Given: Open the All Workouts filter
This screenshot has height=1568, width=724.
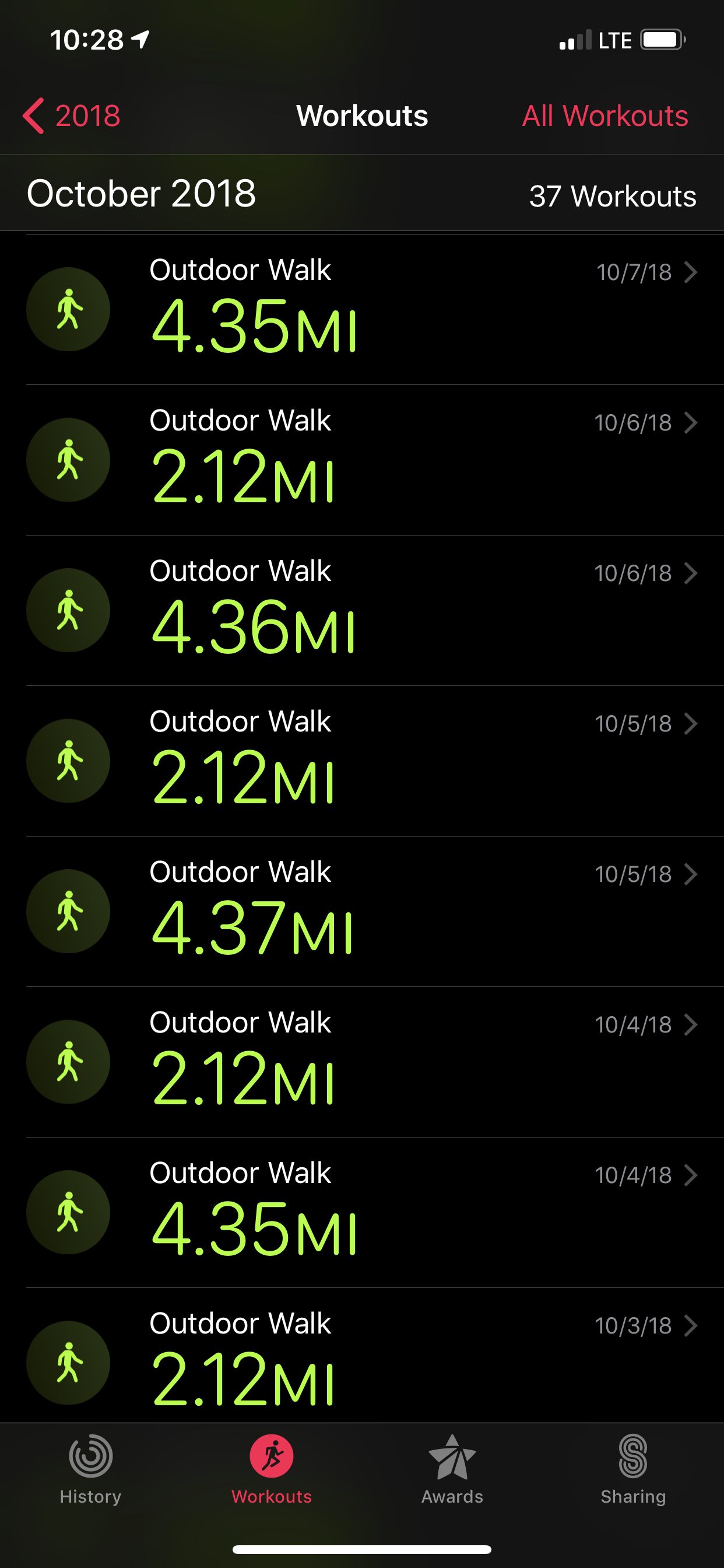Looking at the screenshot, I should [x=604, y=116].
